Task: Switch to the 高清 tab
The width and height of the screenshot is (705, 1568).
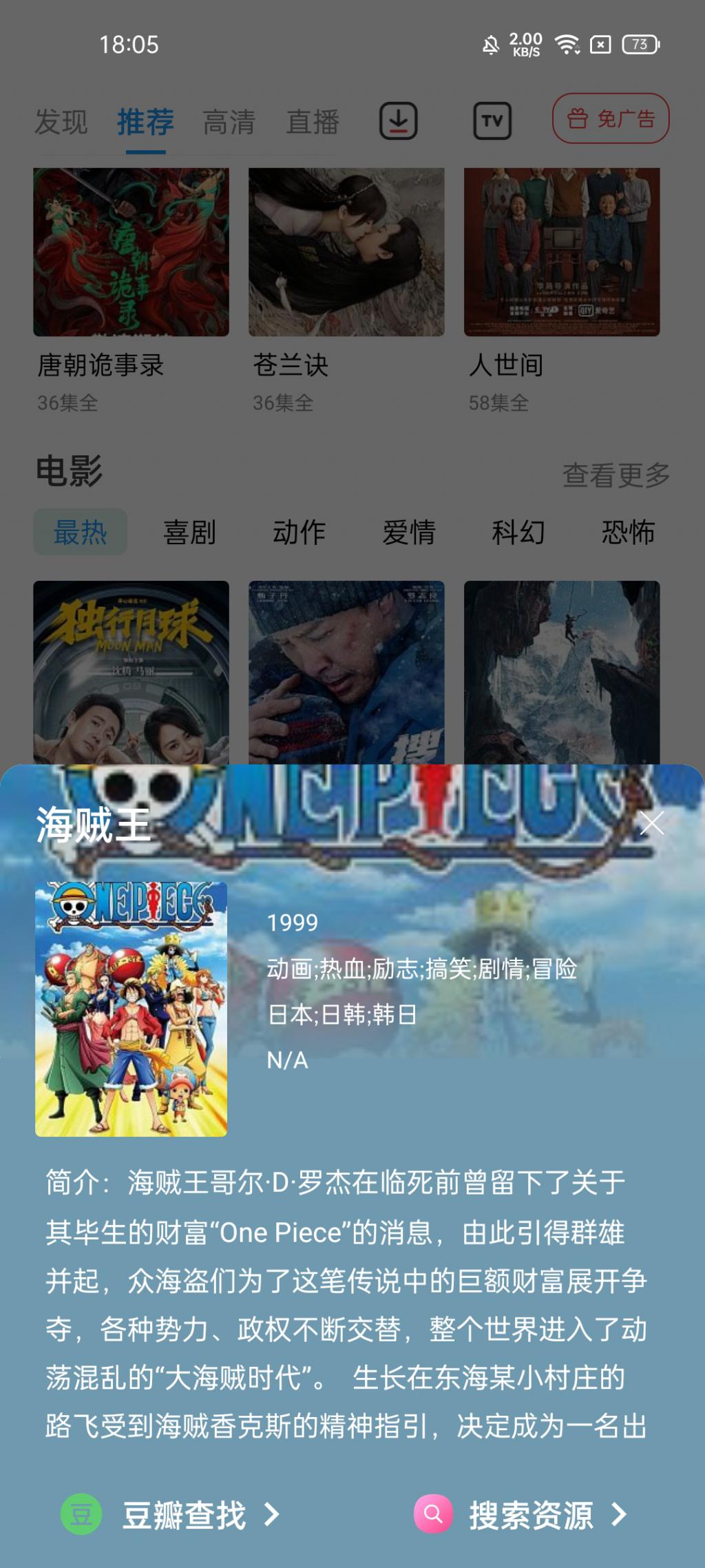Action: point(229,122)
